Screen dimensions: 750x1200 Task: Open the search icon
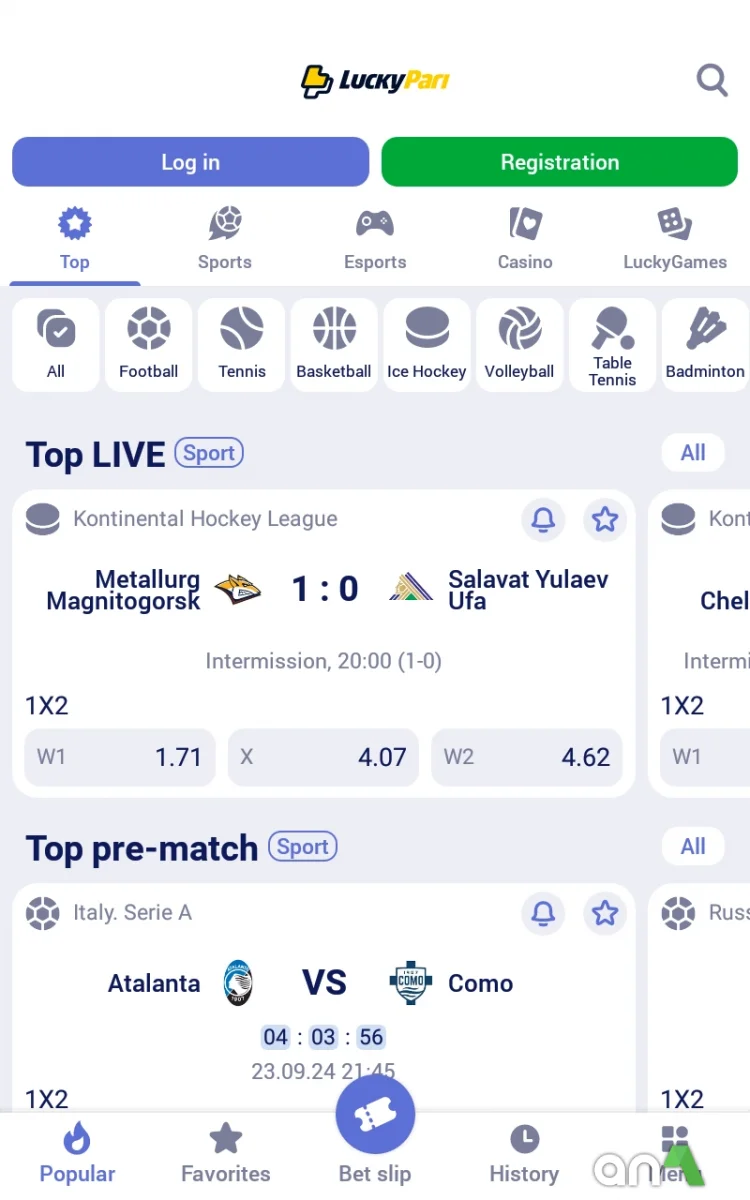[x=711, y=79]
